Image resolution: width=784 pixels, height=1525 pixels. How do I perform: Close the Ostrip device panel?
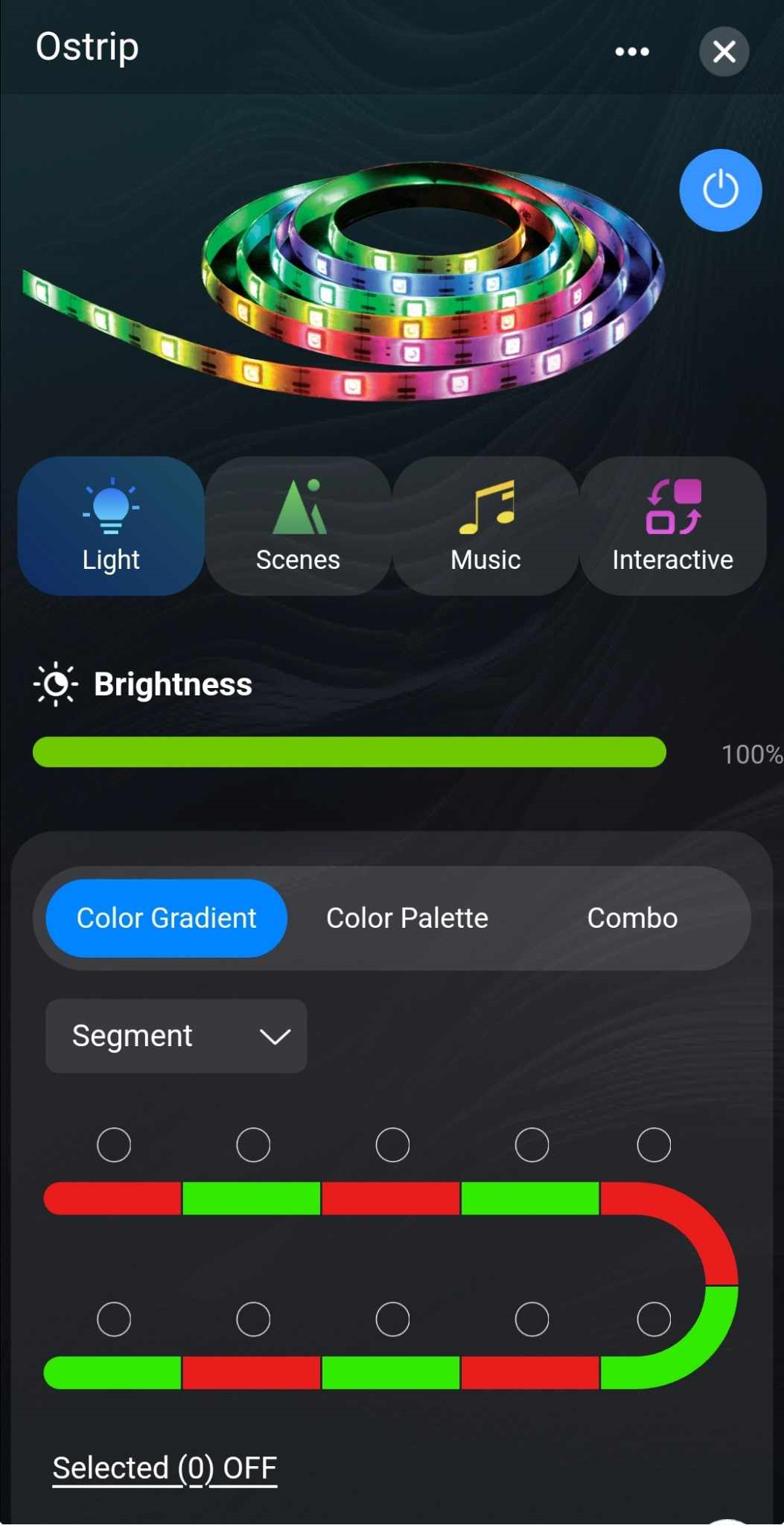point(724,51)
